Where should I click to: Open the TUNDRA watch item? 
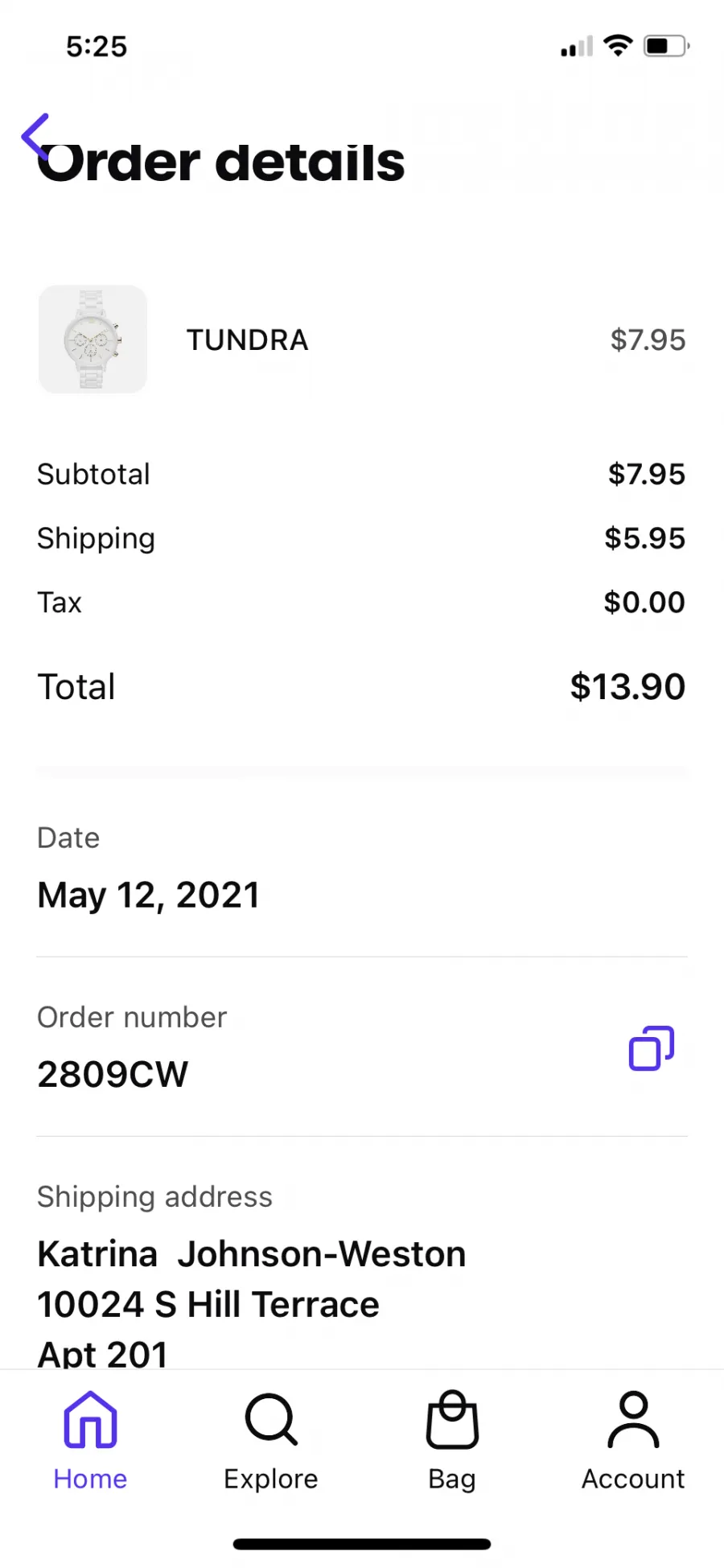362,340
